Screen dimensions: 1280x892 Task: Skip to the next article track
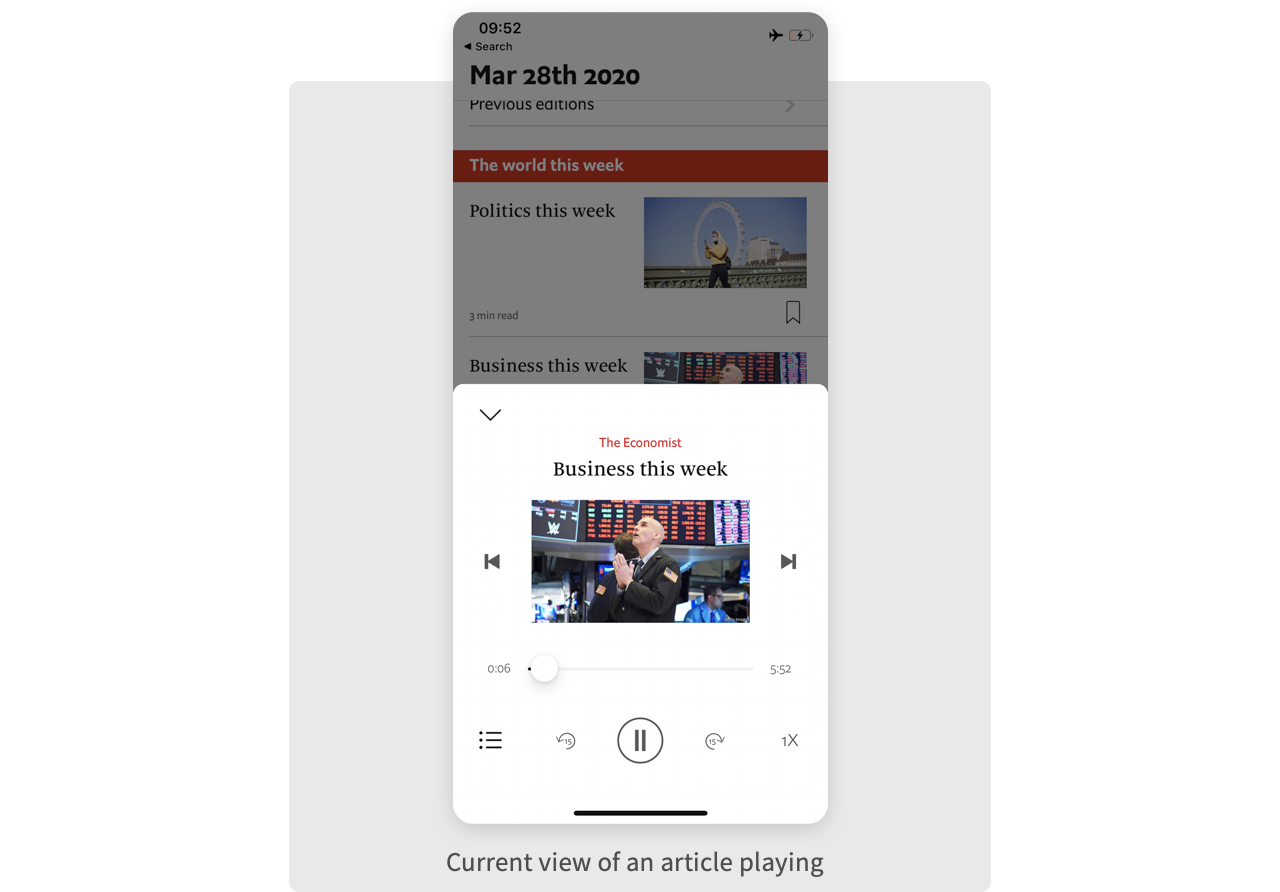click(x=788, y=562)
